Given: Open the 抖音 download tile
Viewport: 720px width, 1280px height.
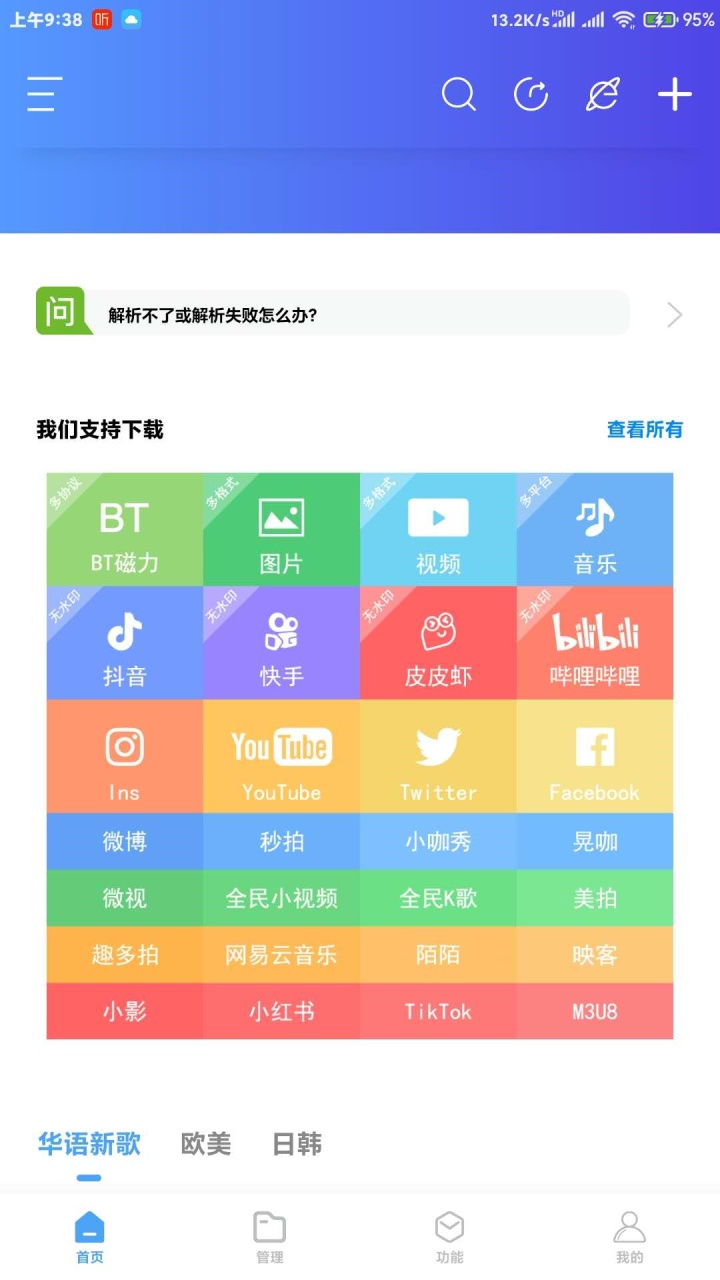Looking at the screenshot, I should pos(125,643).
